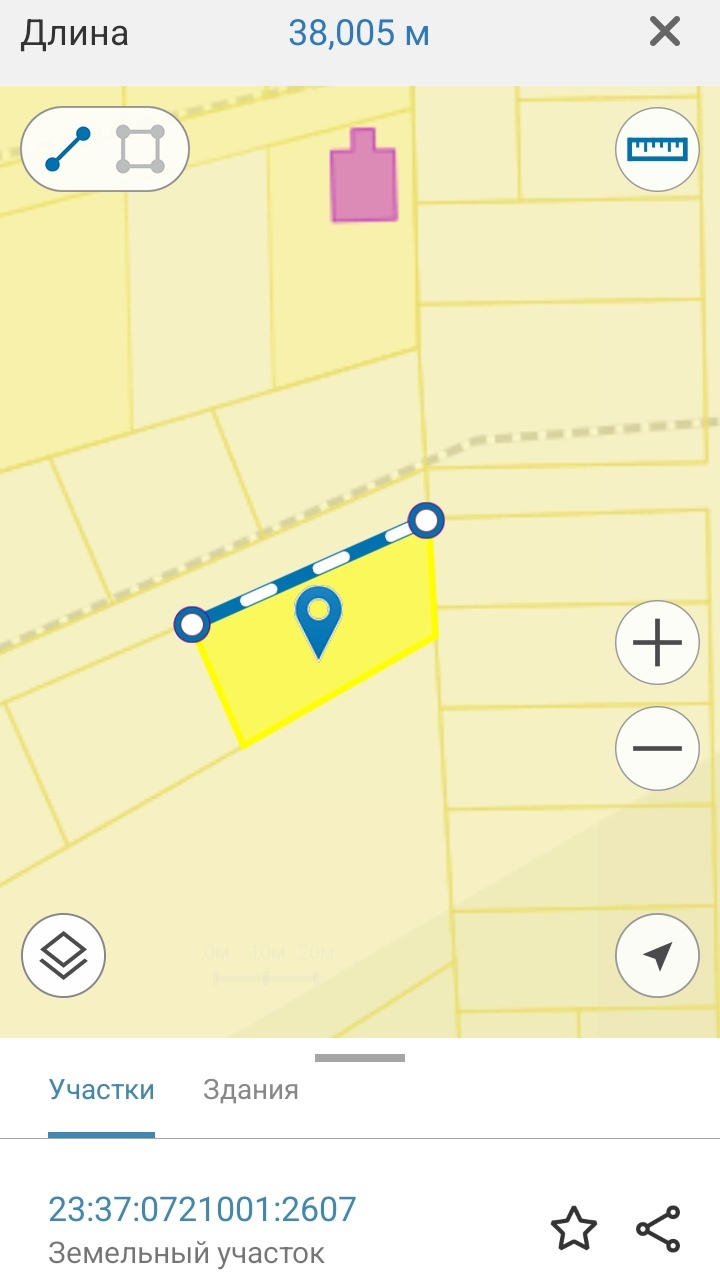Expand the bottom sheet drag handle
720x1275 pixels.
click(x=360, y=1058)
